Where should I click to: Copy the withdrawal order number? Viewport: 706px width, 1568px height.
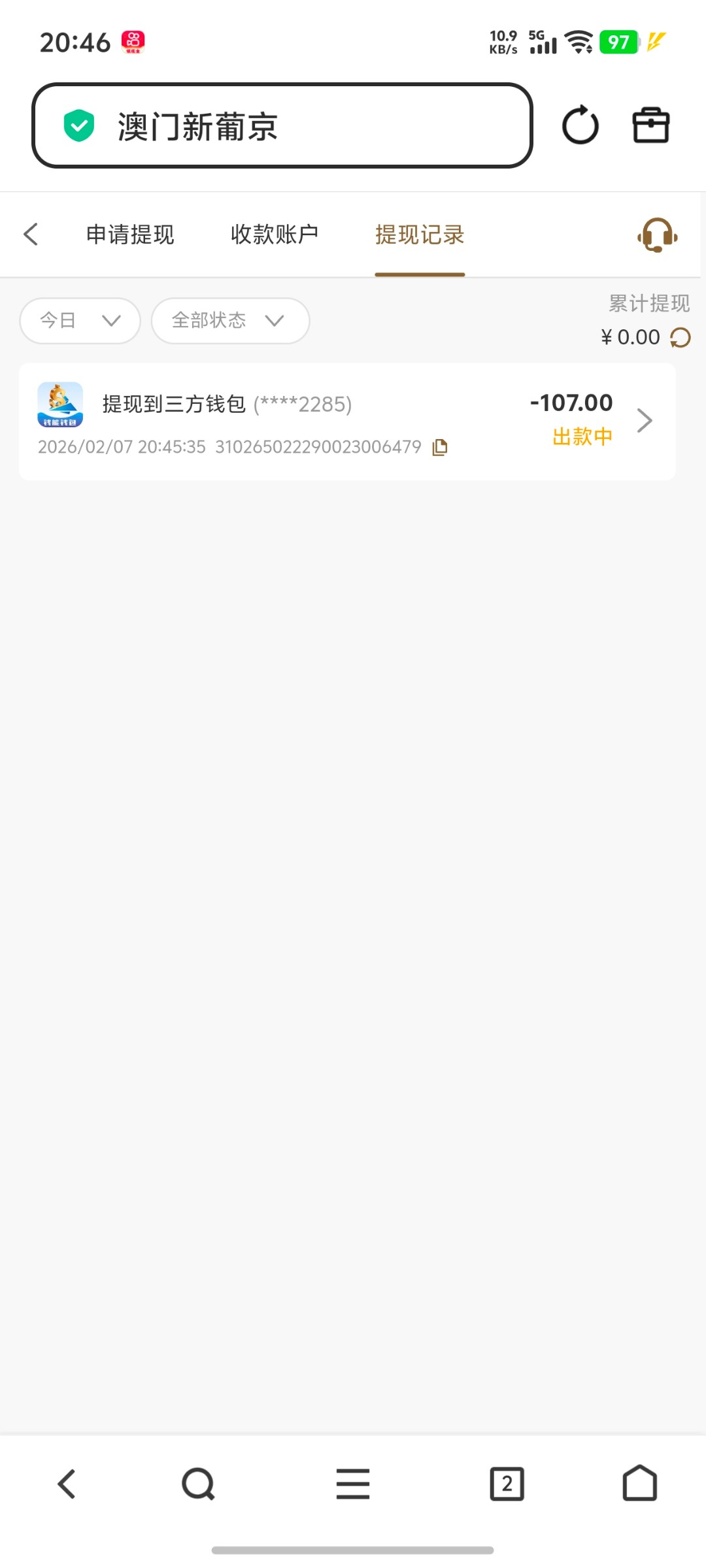440,448
